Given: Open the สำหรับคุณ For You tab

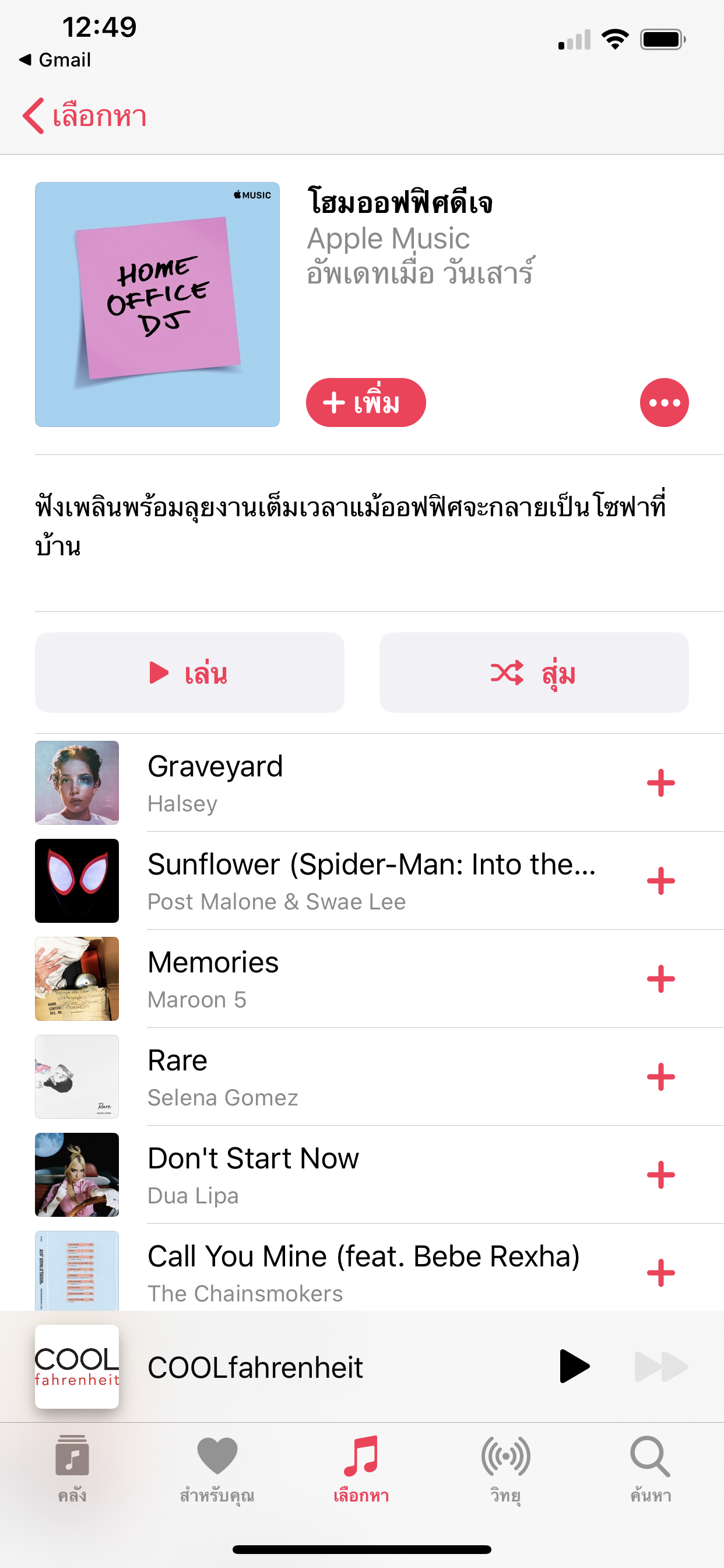Looking at the screenshot, I should coord(217,1468).
